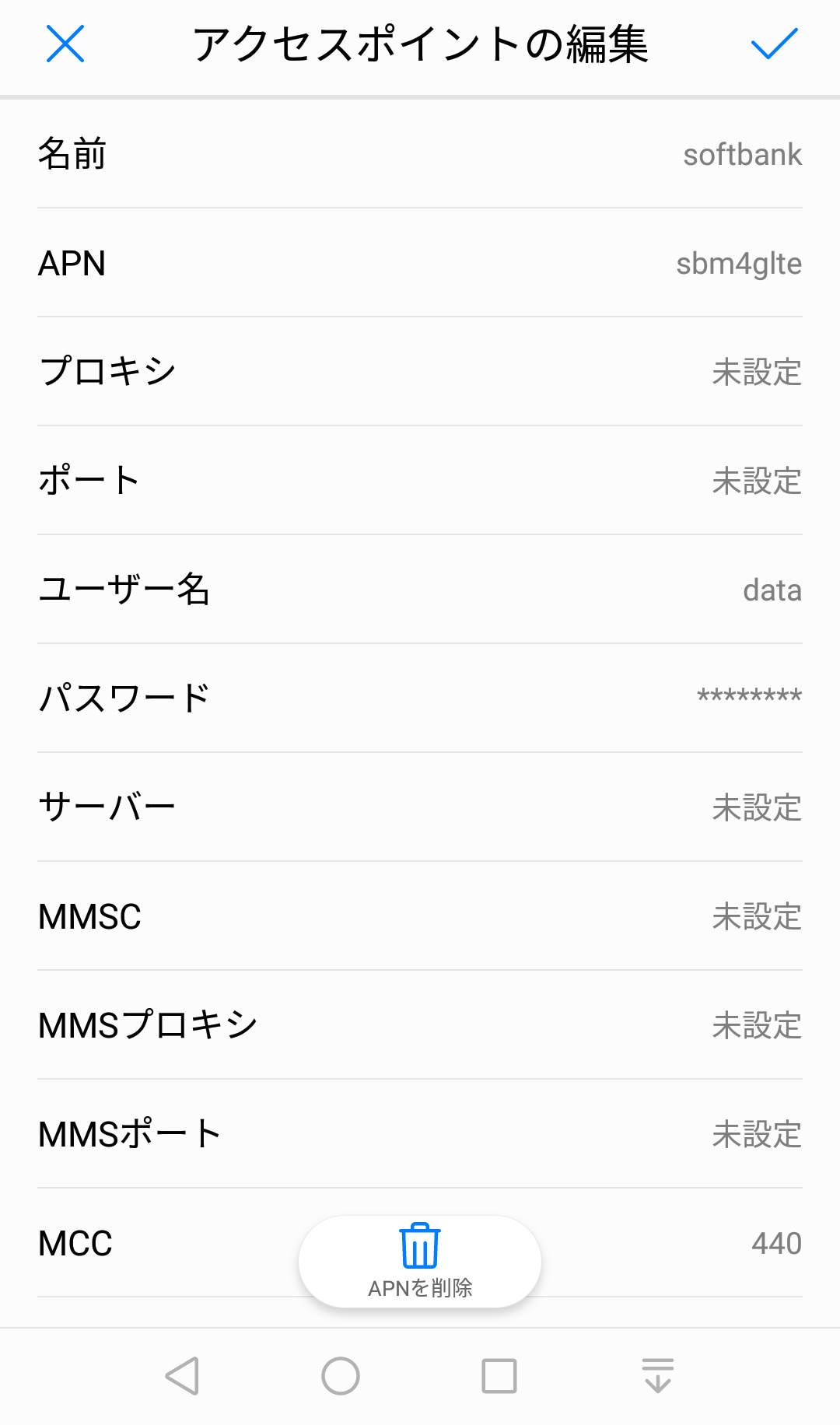Edit the MMSC setting
Viewport: 840px width, 1425px height.
coord(420,916)
